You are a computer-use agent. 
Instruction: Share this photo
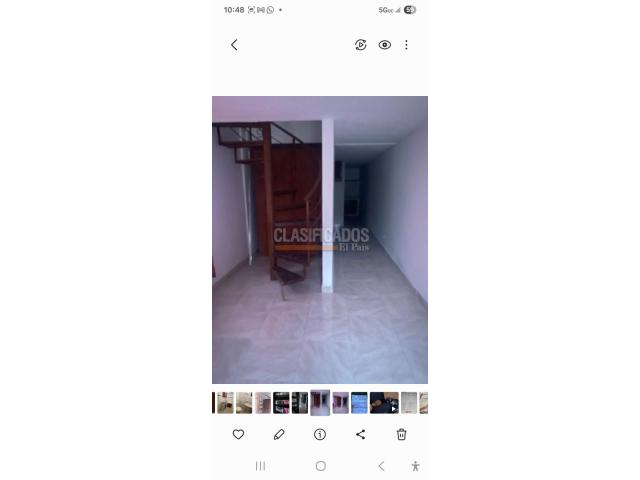click(361, 434)
